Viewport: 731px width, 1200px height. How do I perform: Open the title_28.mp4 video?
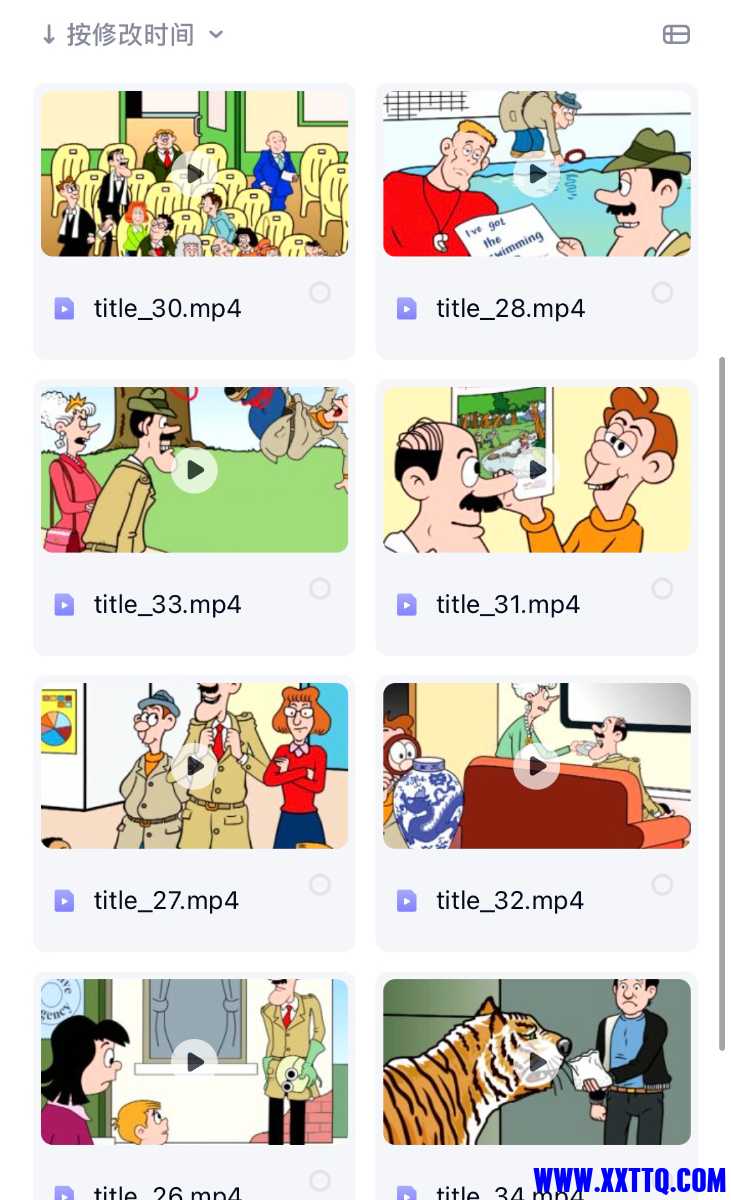tap(537, 174)
